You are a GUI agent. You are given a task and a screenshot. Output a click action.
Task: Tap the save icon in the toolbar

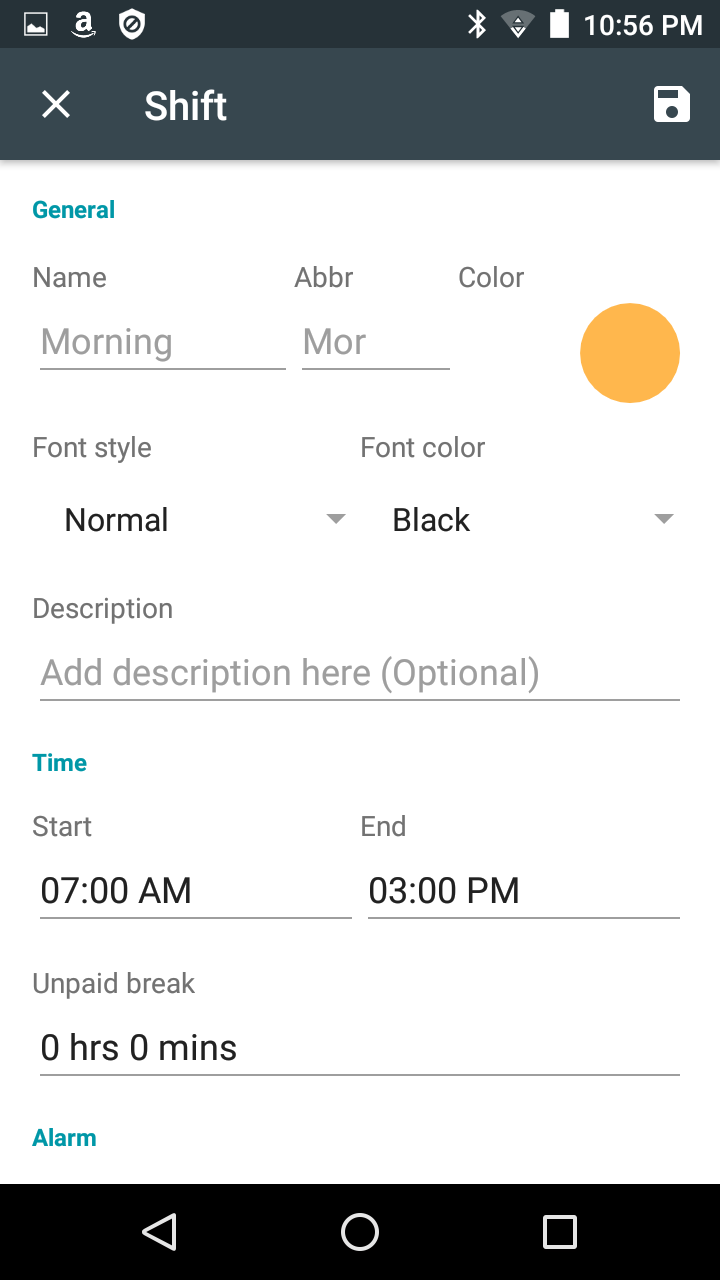coord(672,104)
